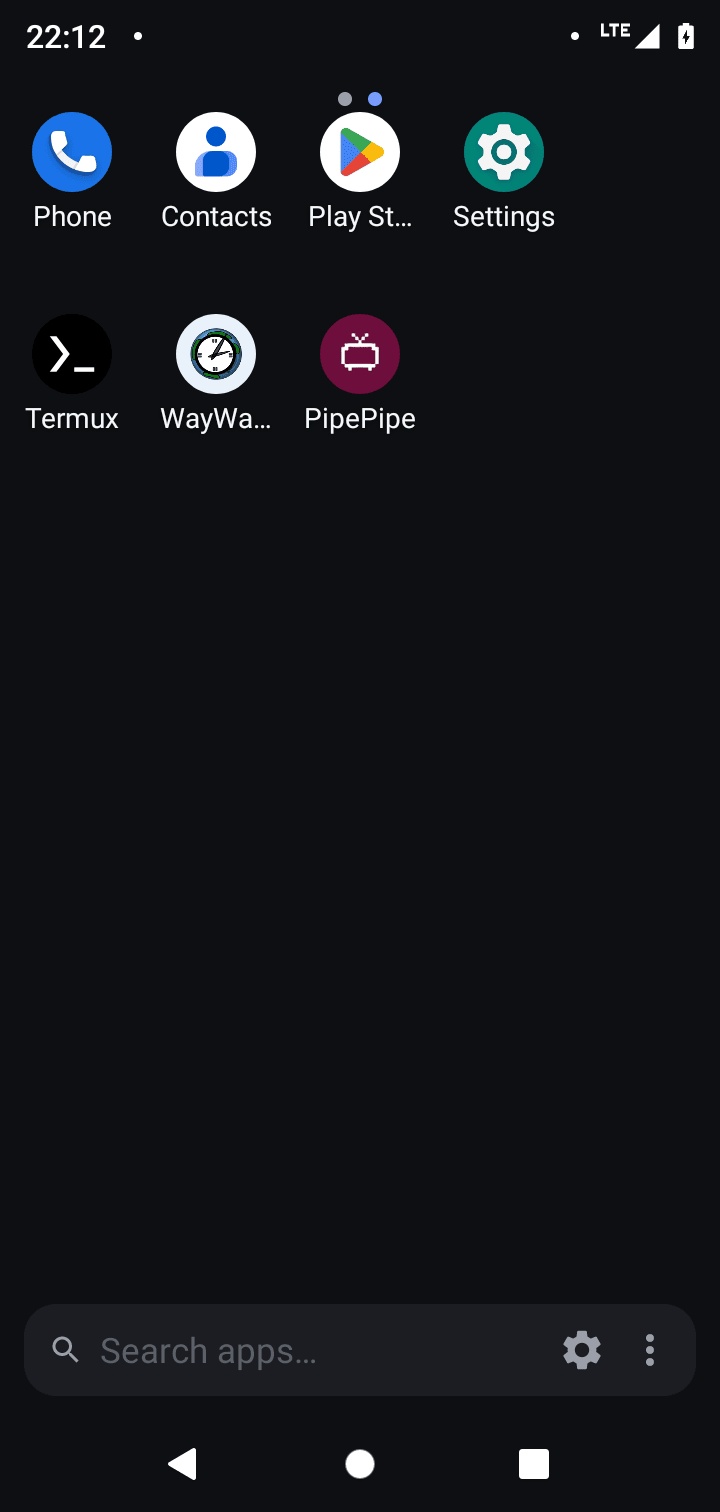Open recent apps with the square button
This screenshot has height=1512, width=720.
534,1464
